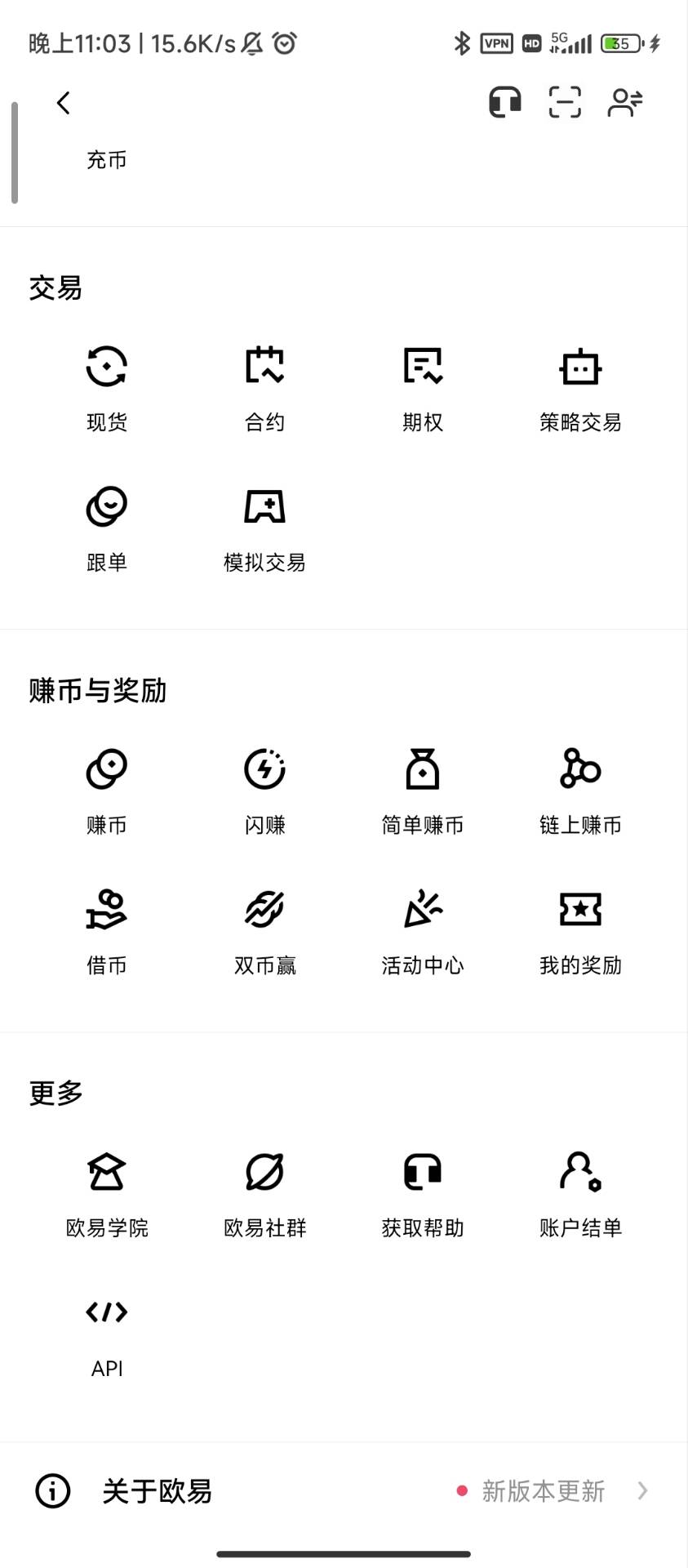Open 现货 spot trading
The image size is (688, 1568).
click(107, 386)
